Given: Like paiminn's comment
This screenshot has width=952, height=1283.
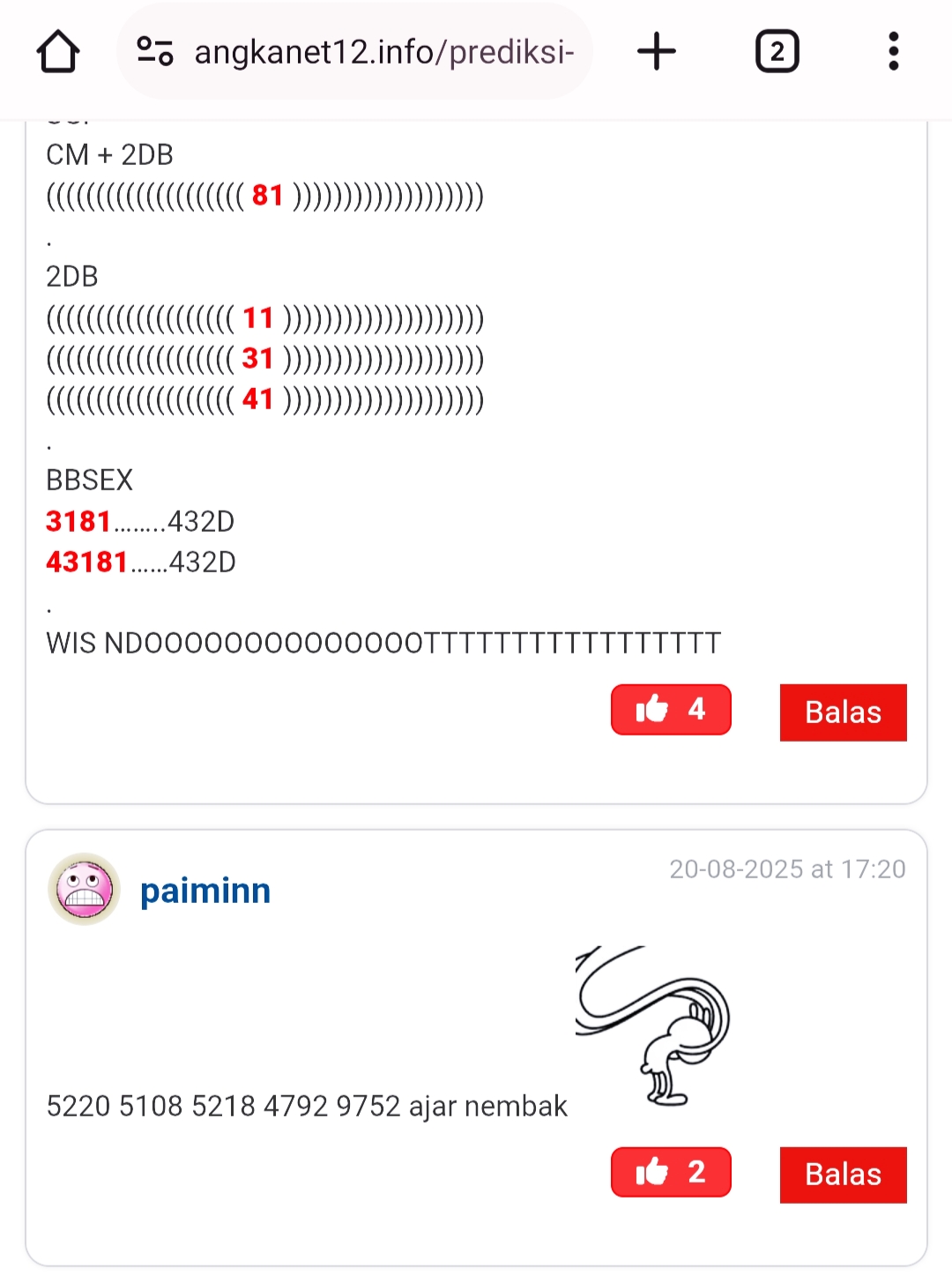Looking at the screenshot, I should pos(671,1172).
